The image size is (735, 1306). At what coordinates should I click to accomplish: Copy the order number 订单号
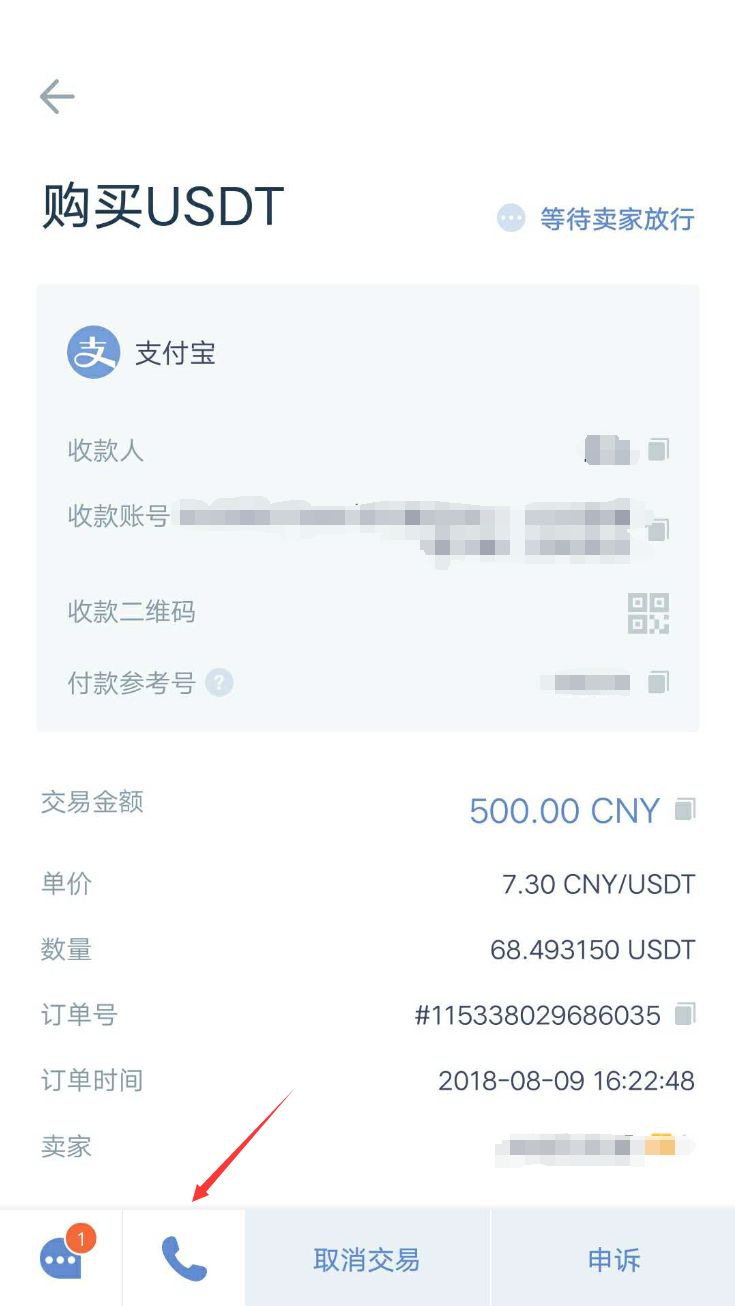click(x=685, y=1015)
